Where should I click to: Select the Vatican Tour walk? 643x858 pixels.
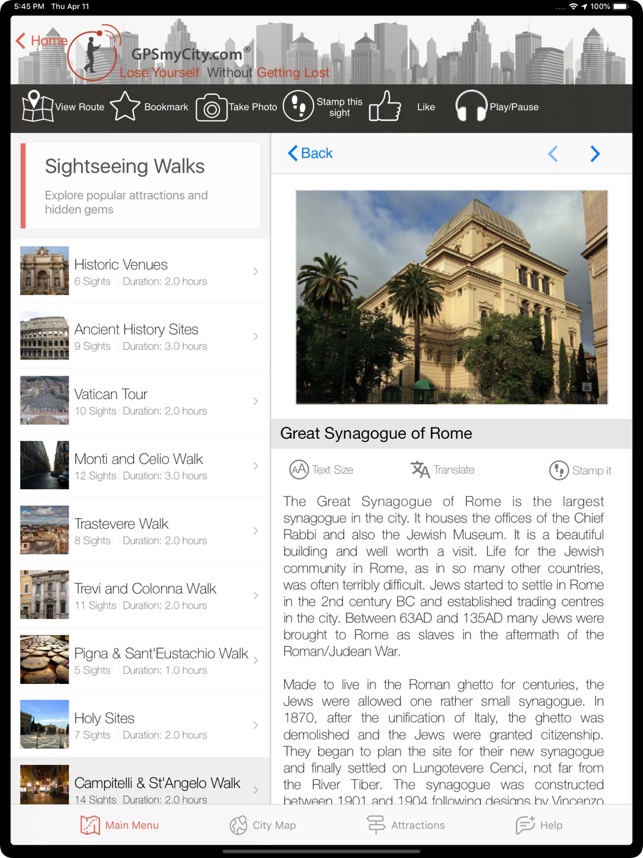click(140, 401)
